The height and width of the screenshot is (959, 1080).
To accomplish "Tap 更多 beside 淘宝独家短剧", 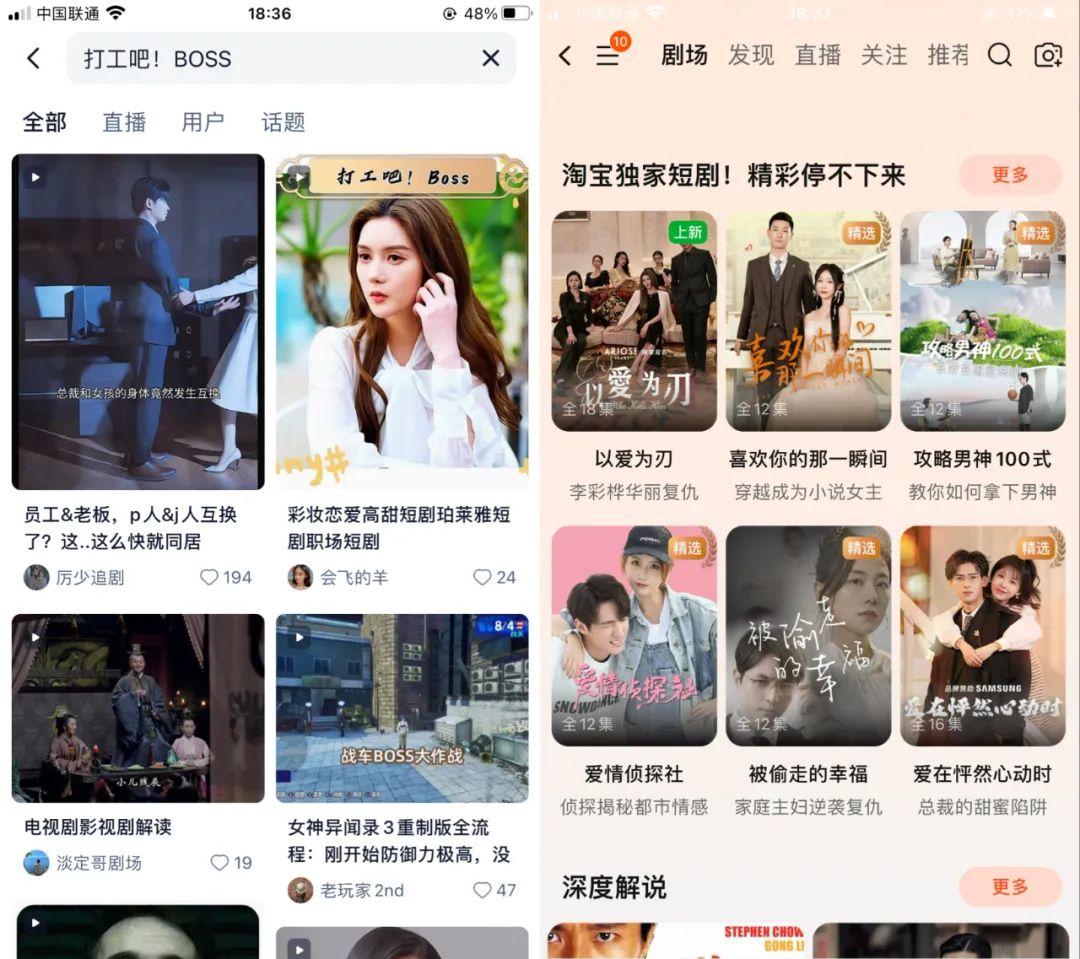I will (x=1009, y=175).
